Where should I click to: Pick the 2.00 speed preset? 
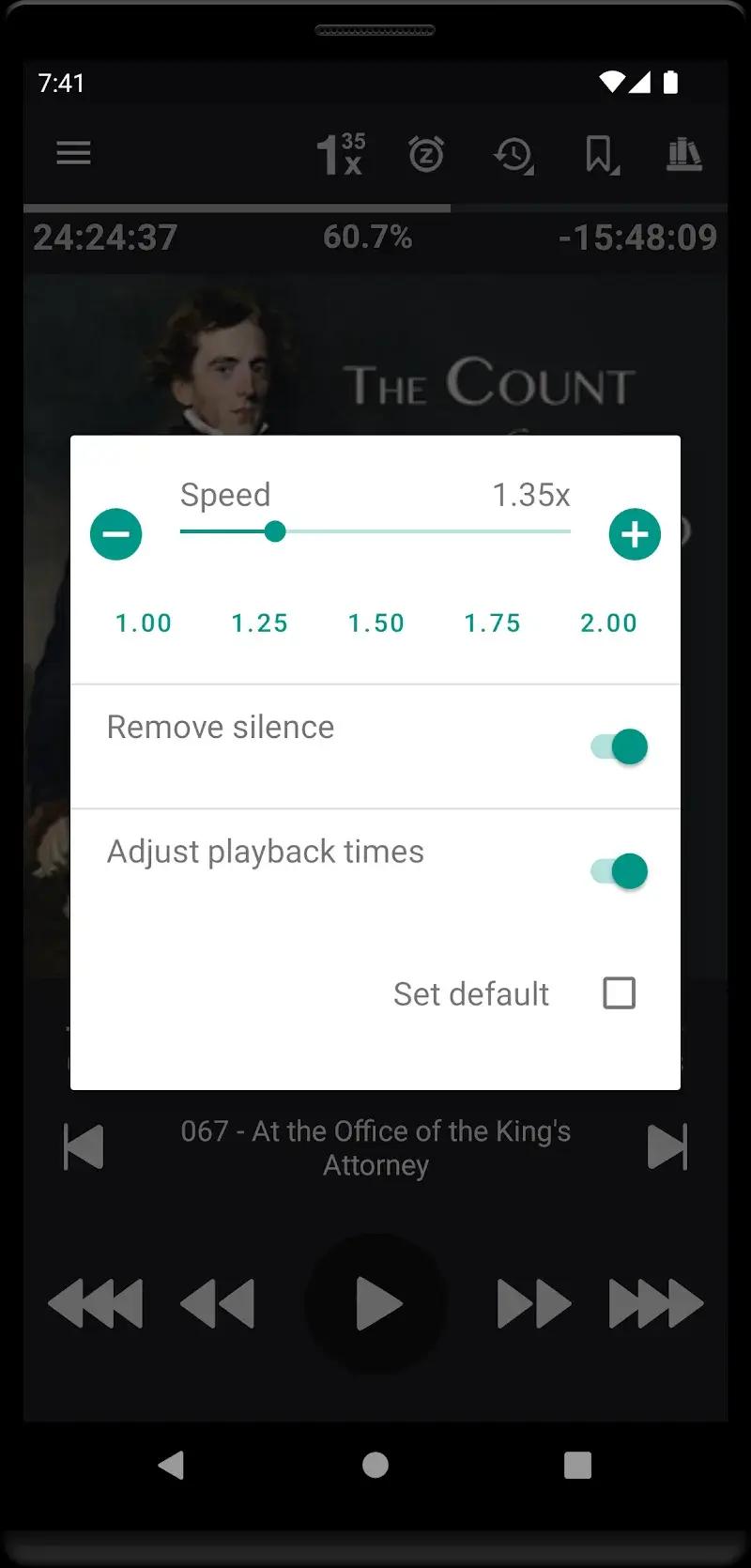(x=608, y=623)
